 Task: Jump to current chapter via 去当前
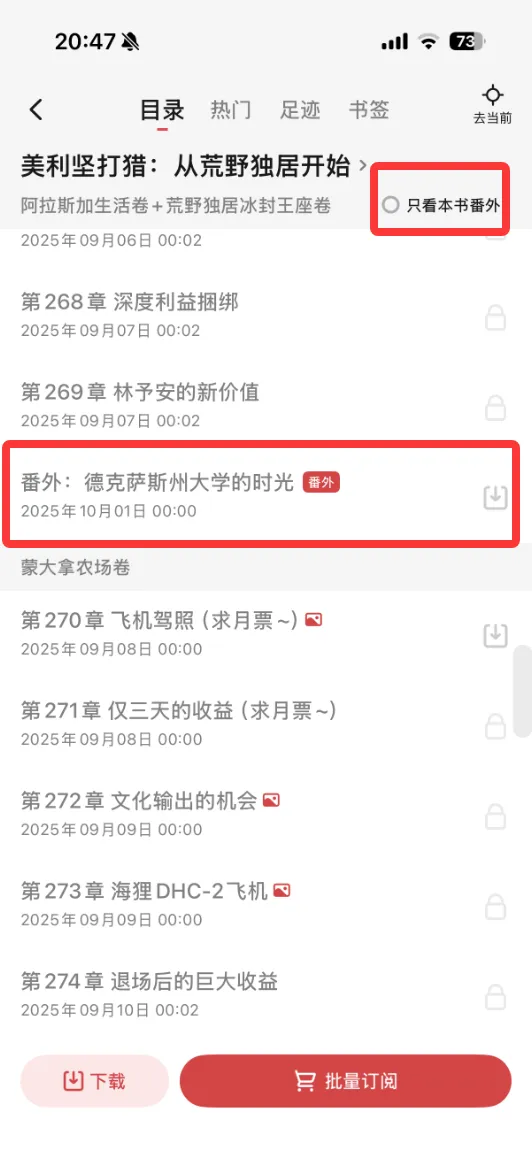click(x=492, y=105)
